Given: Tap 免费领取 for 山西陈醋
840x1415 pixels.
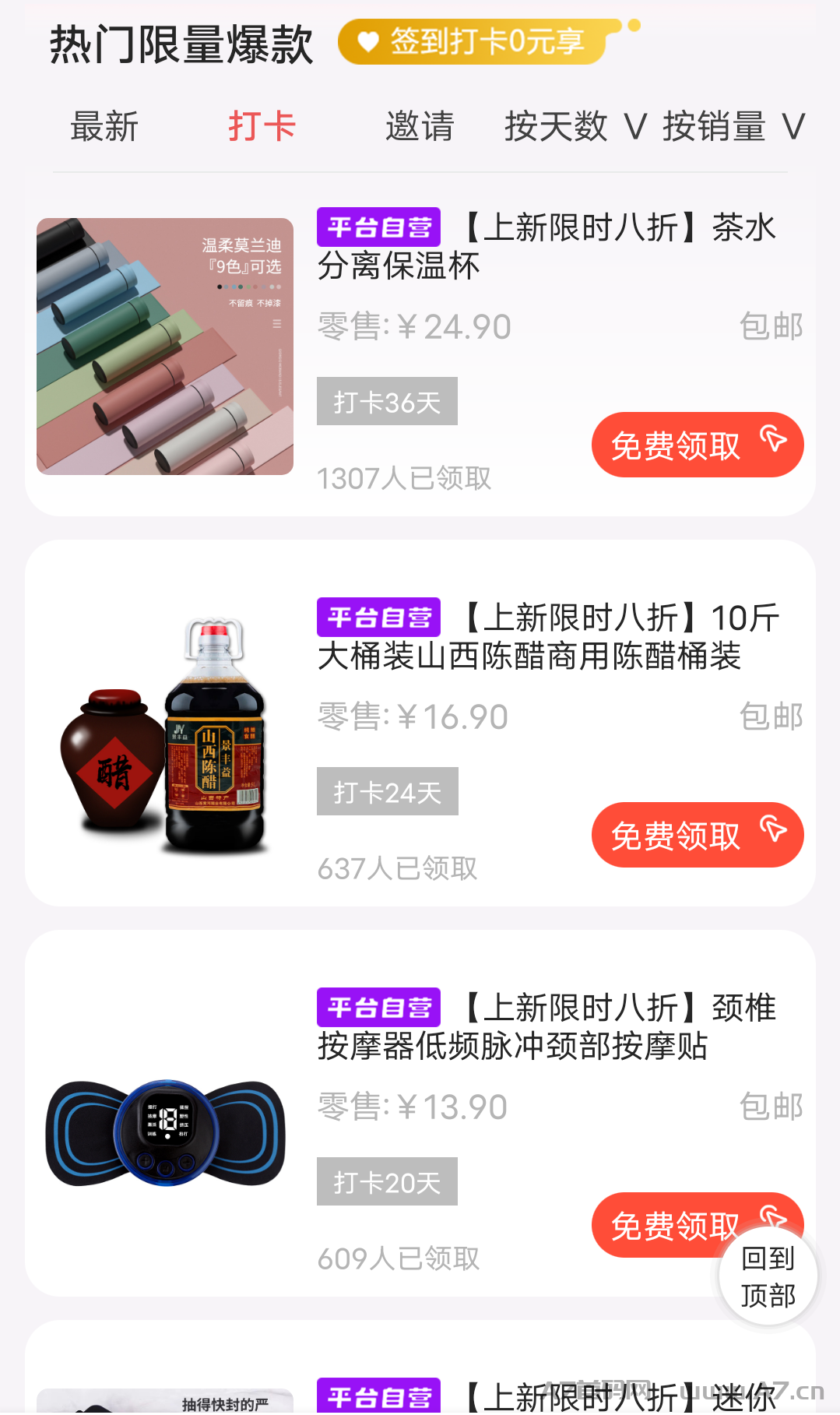Looking at the screenshot, I should coord(697,835).
